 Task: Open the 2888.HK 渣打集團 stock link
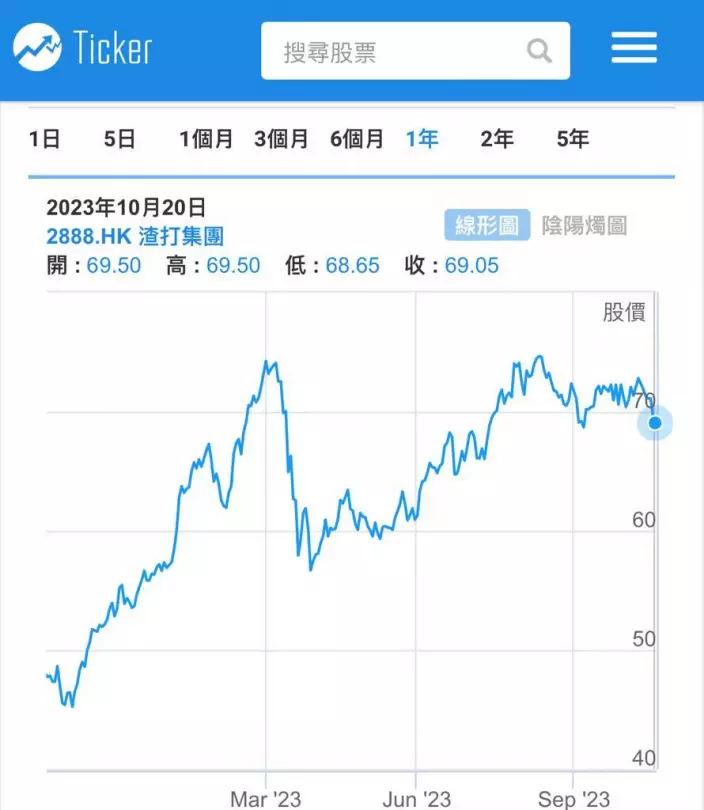pyautogui.click(x=135, y=237)
